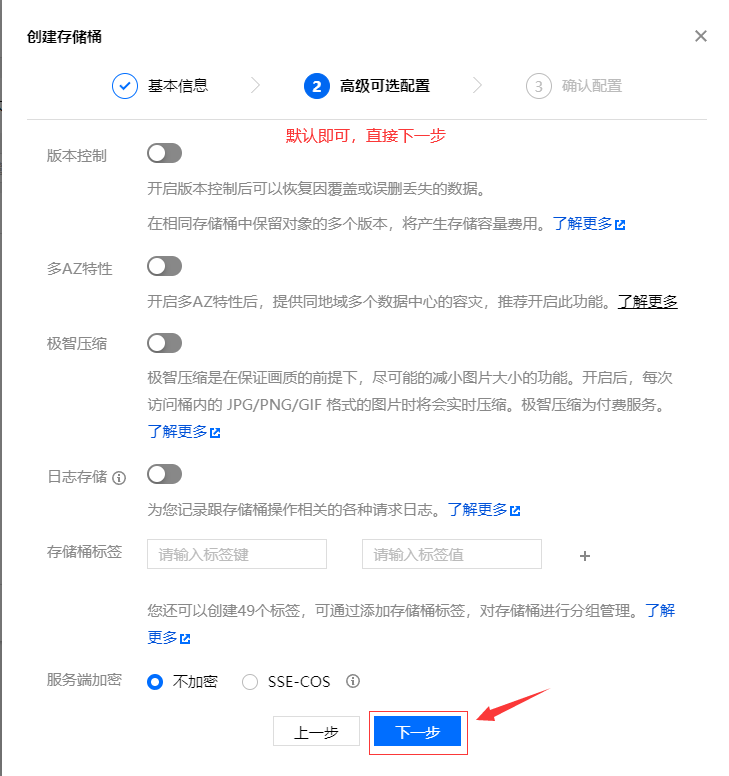Image resolution: width=729 pixels, height=776 pixels.
Task: Turn on 多AZ特性
Action: click(x=164, y=266)
